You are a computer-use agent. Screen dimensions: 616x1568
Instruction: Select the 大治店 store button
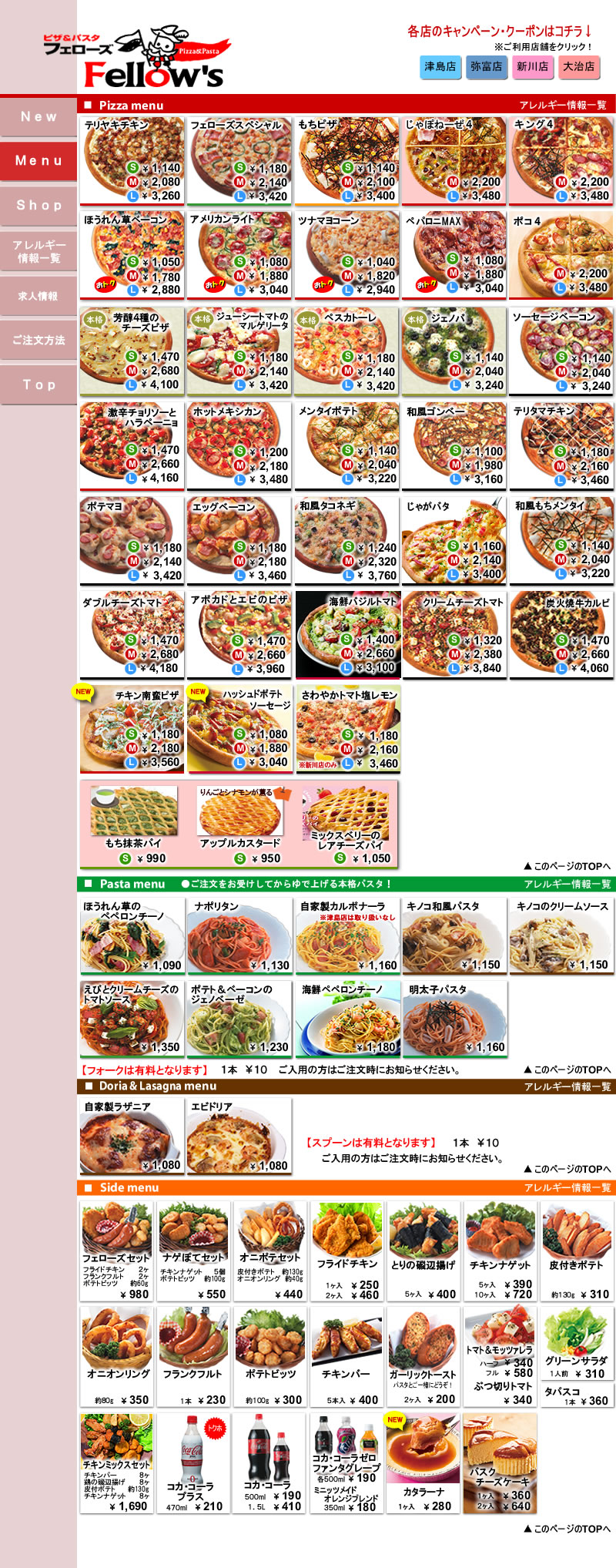pos(578,67)
